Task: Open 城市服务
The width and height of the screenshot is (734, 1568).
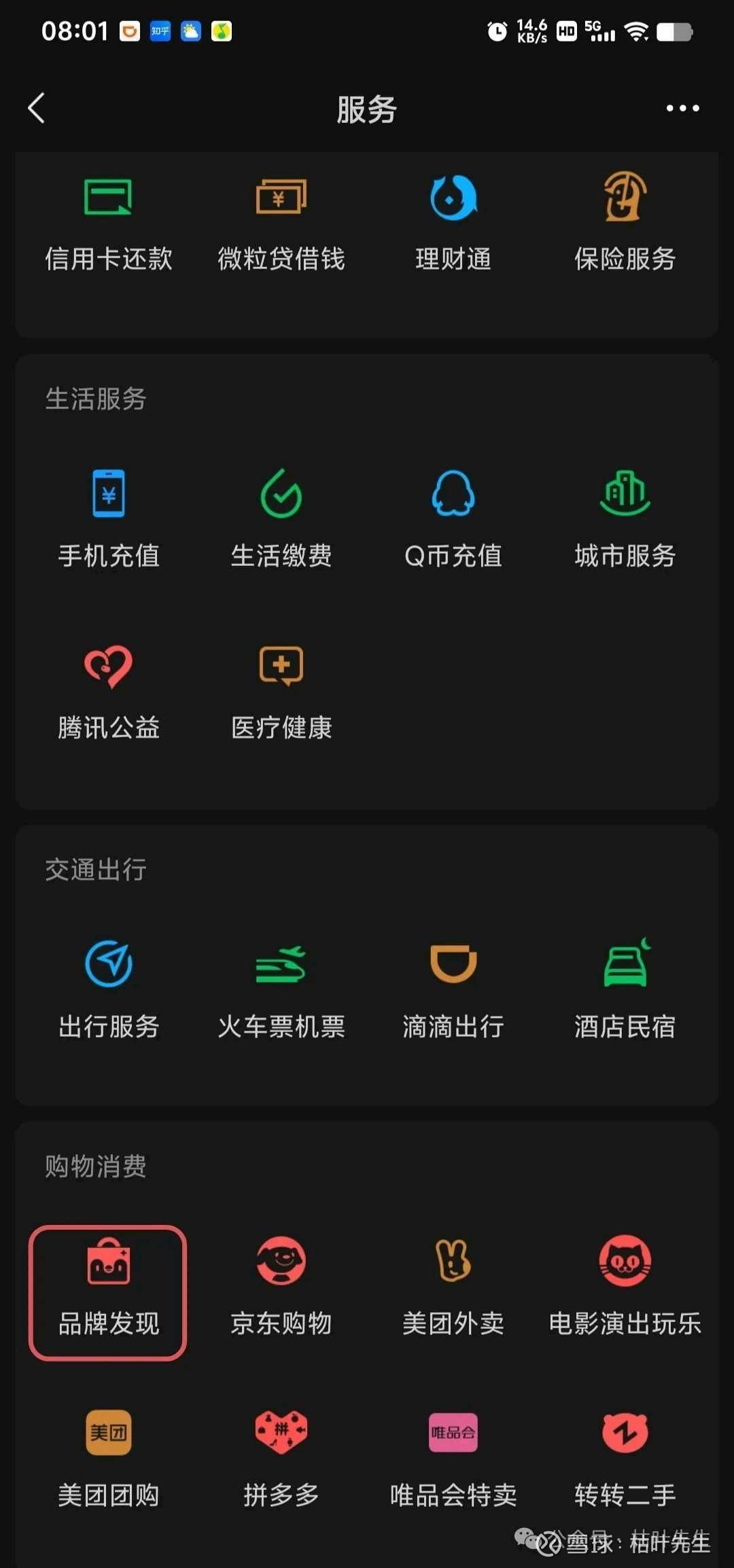Action: point(625,520)
